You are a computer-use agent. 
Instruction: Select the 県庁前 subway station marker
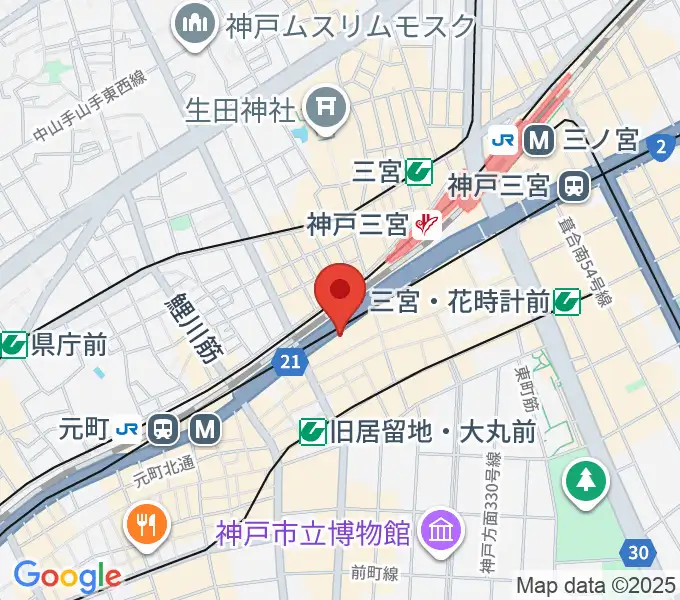(13, 346)
